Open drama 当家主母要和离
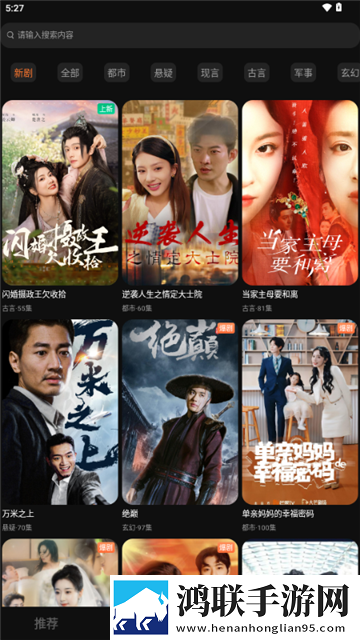The image size is (360, 640). tap(300, 193)
